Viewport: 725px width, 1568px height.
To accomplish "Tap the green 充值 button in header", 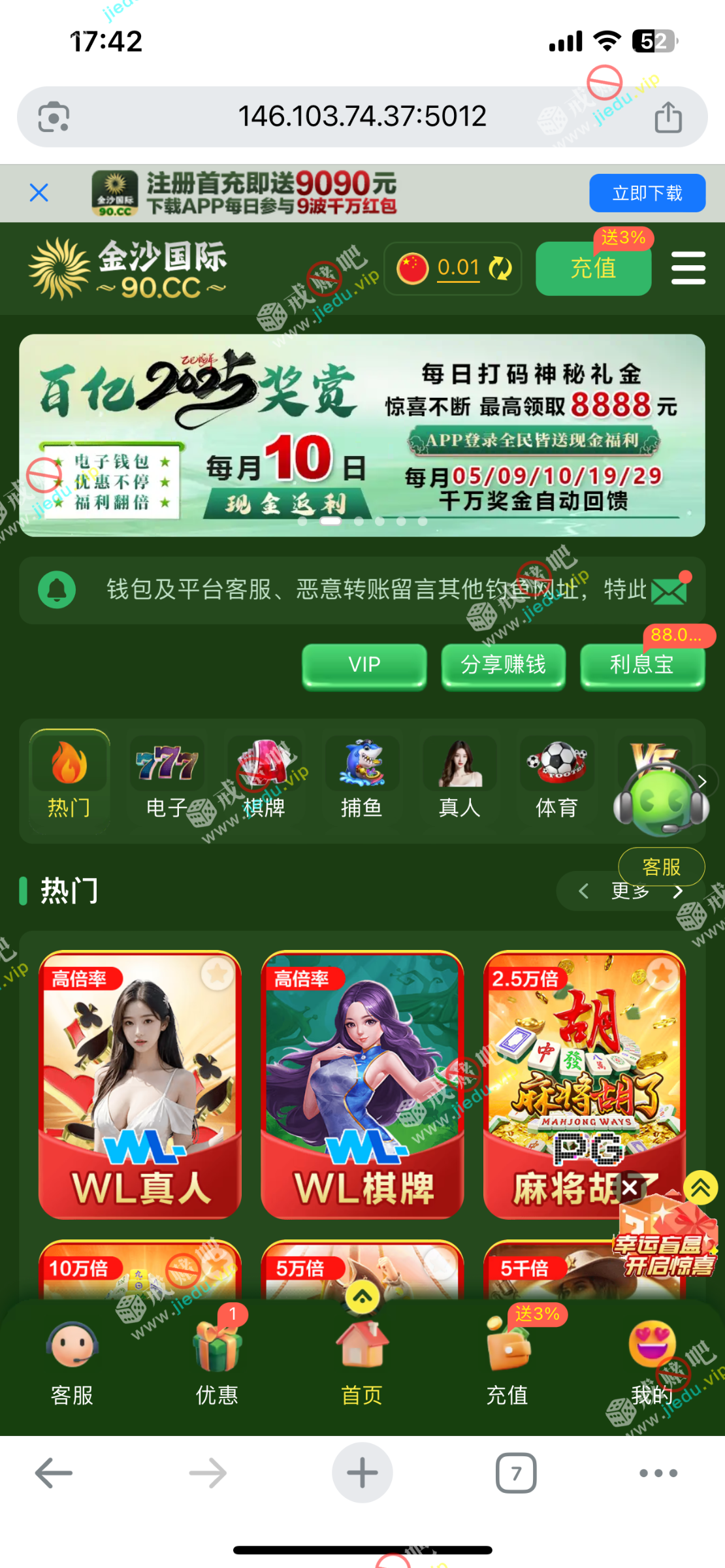I will tap(593, 269).
